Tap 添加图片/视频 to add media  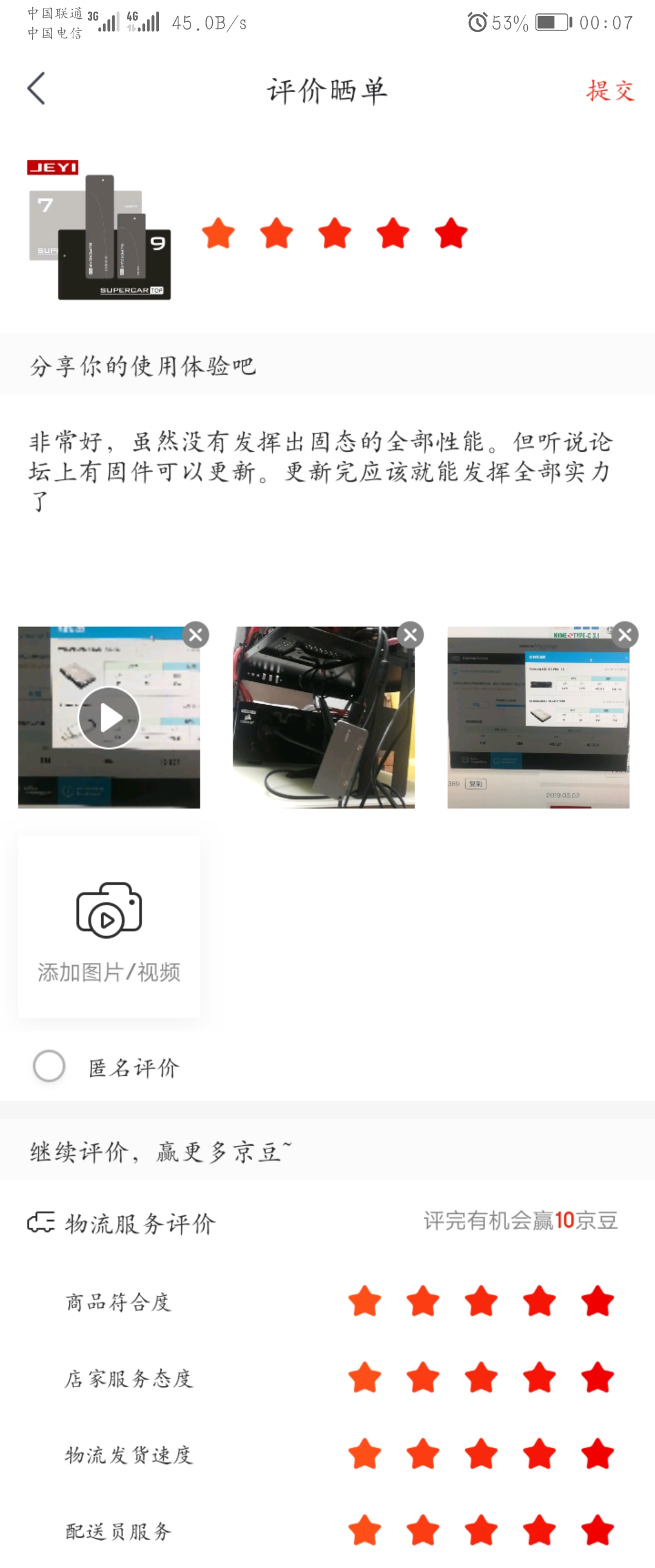(110, 926)
